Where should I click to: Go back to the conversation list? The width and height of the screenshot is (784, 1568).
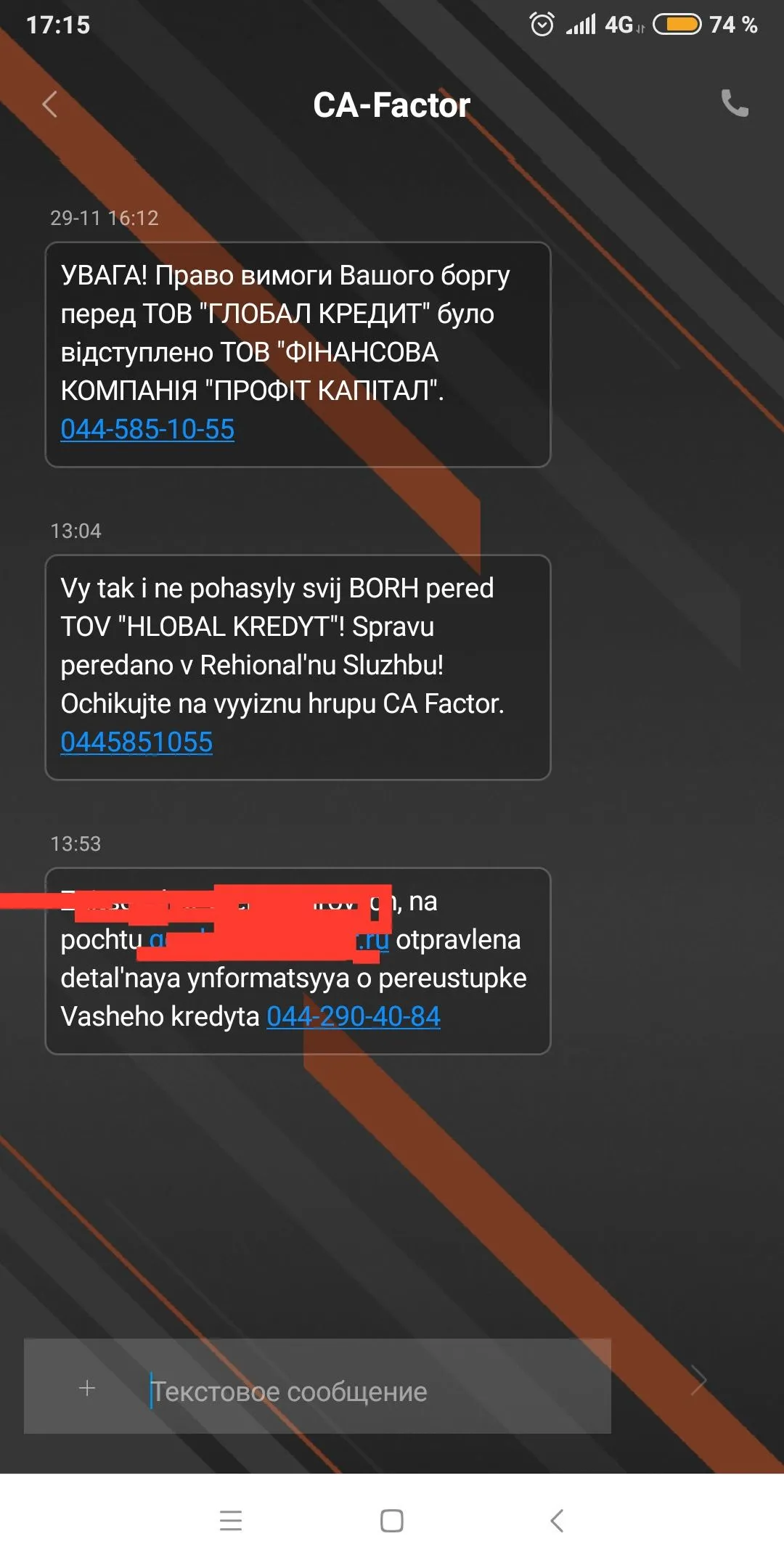49,105
